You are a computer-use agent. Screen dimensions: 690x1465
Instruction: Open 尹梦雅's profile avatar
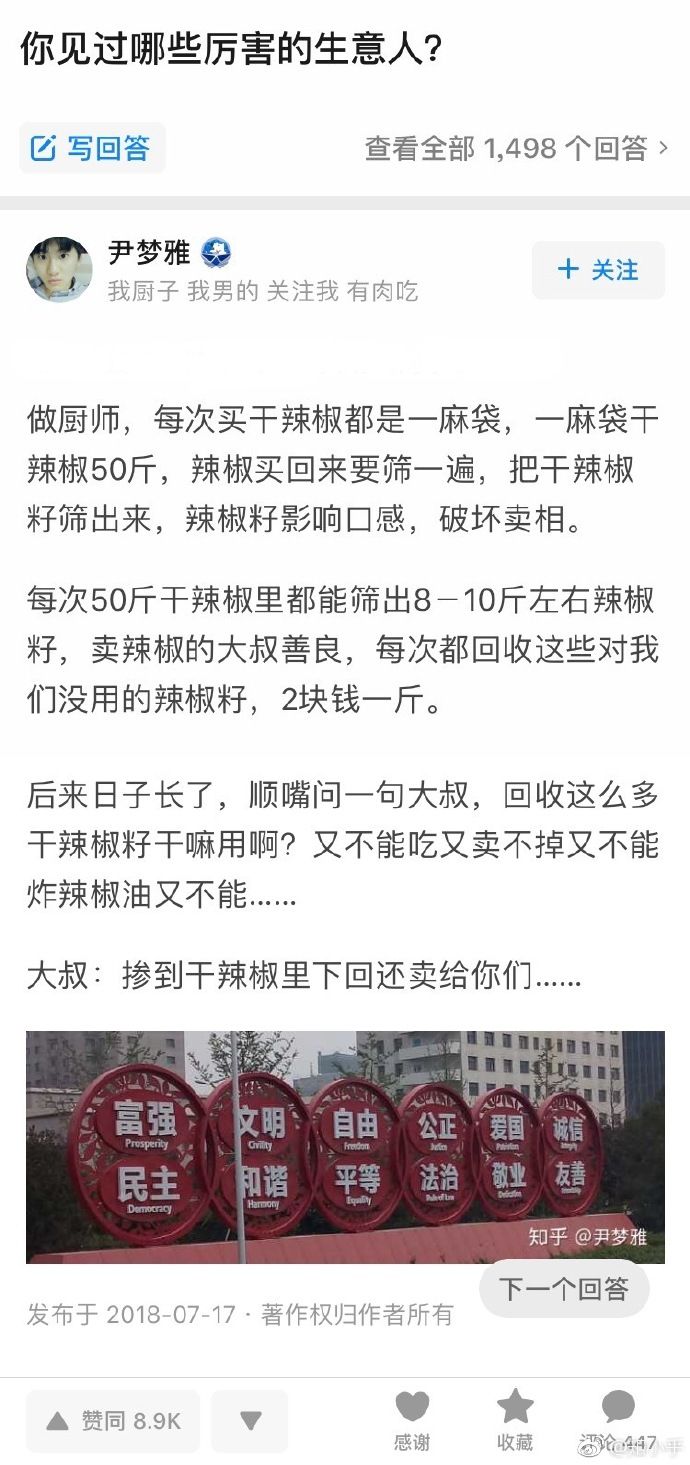(59, 270)
